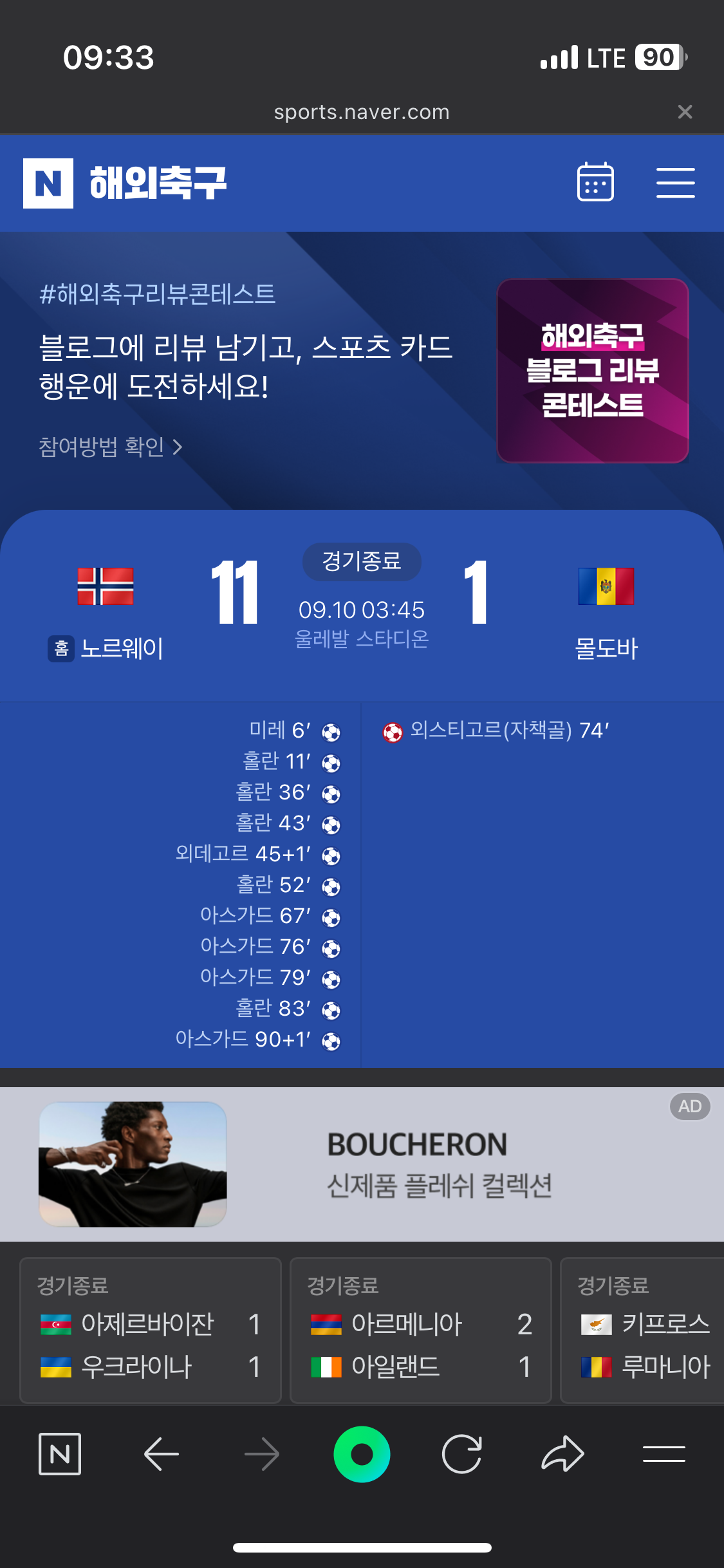Go to Naver home from bottom toolbar

tap(60, 1453)
